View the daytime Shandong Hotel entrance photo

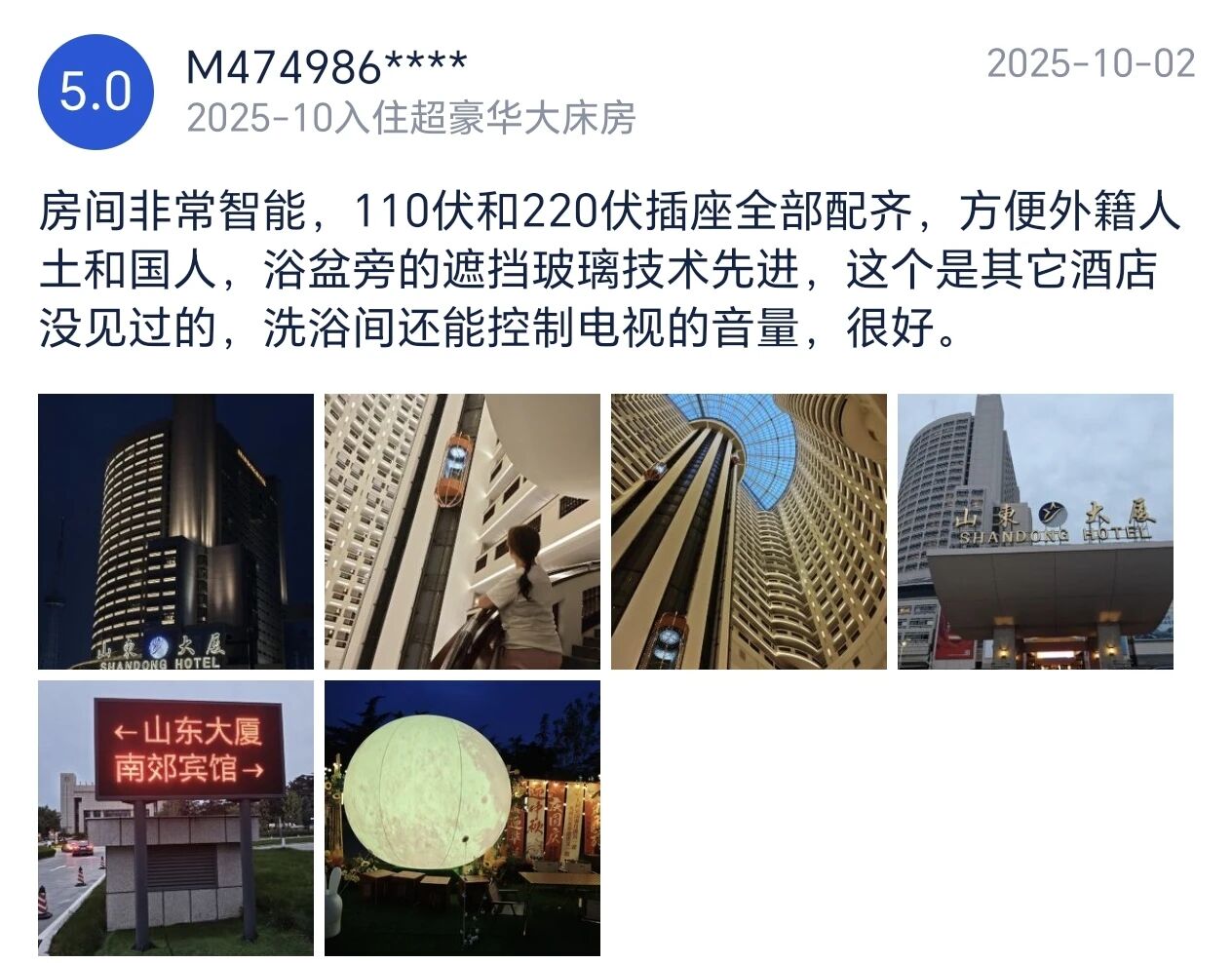pyautogui.click(x=1035, y=531)
